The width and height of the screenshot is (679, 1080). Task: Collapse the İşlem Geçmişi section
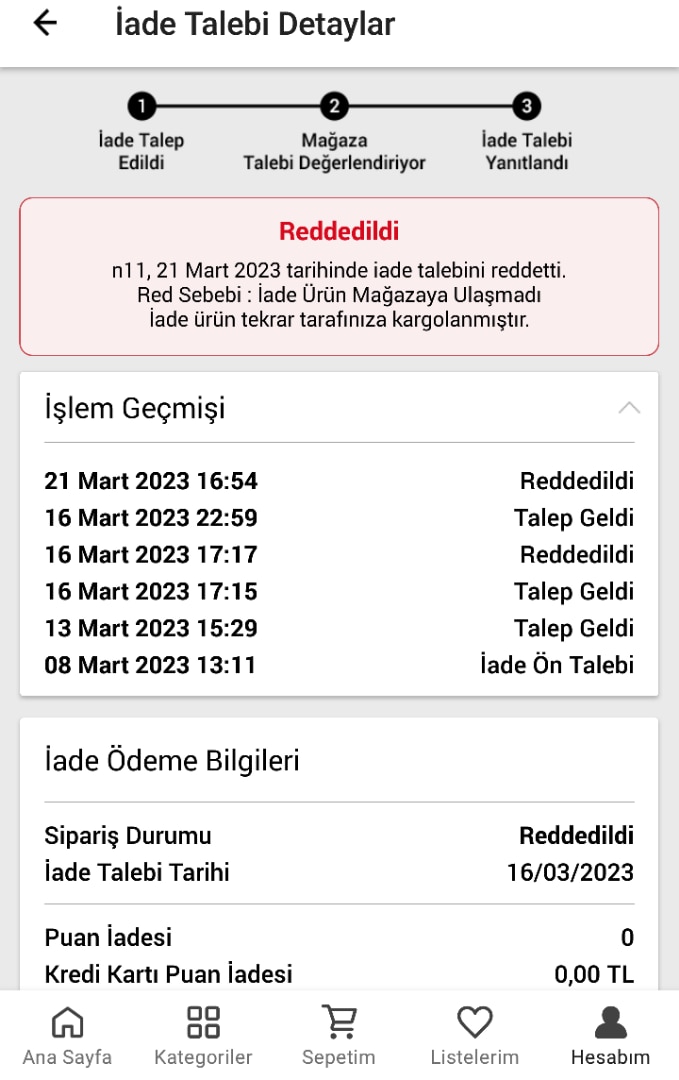628,408
